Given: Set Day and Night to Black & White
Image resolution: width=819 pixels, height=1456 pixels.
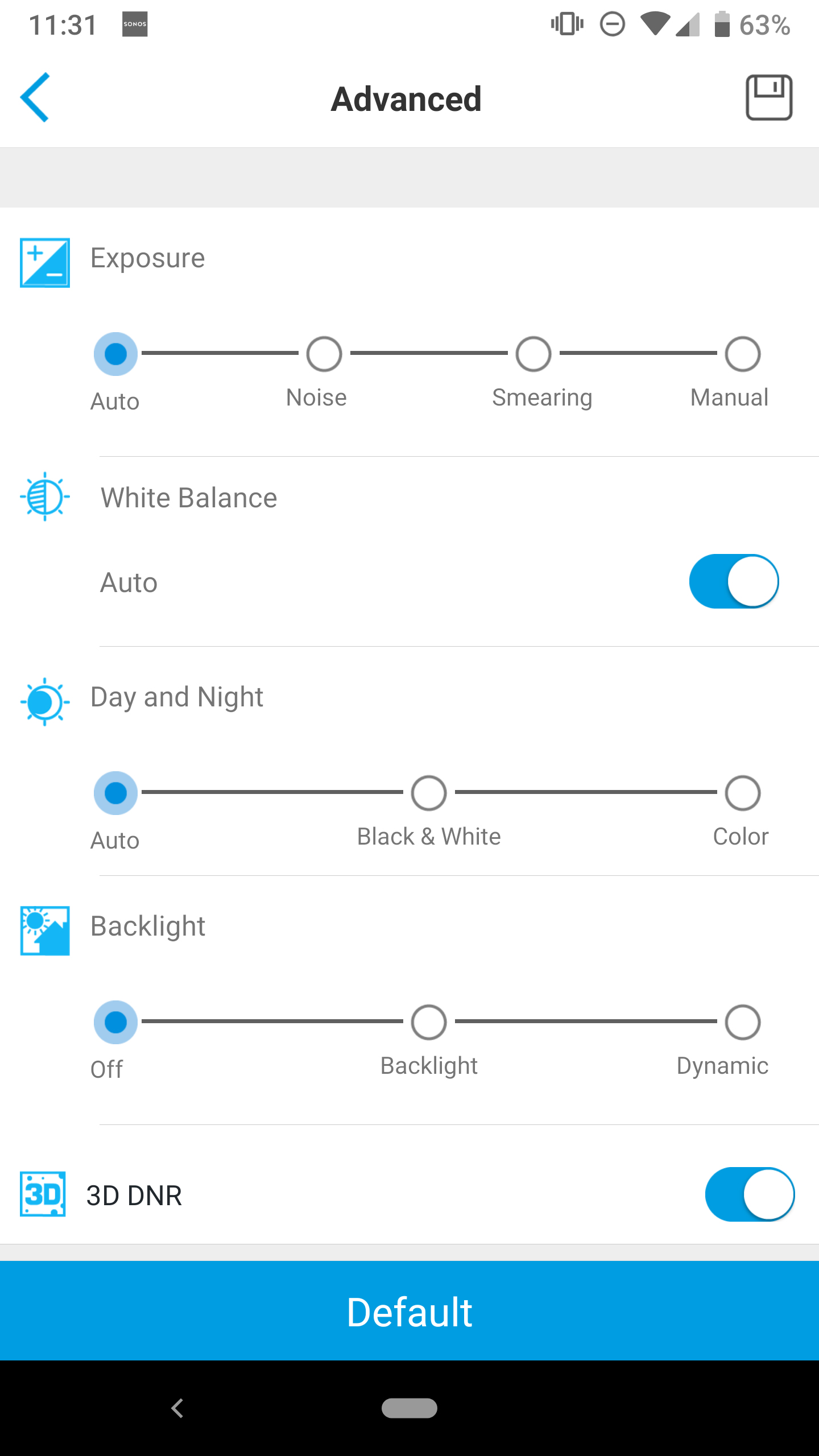Looking at the screenshot, I should point(429,793).
